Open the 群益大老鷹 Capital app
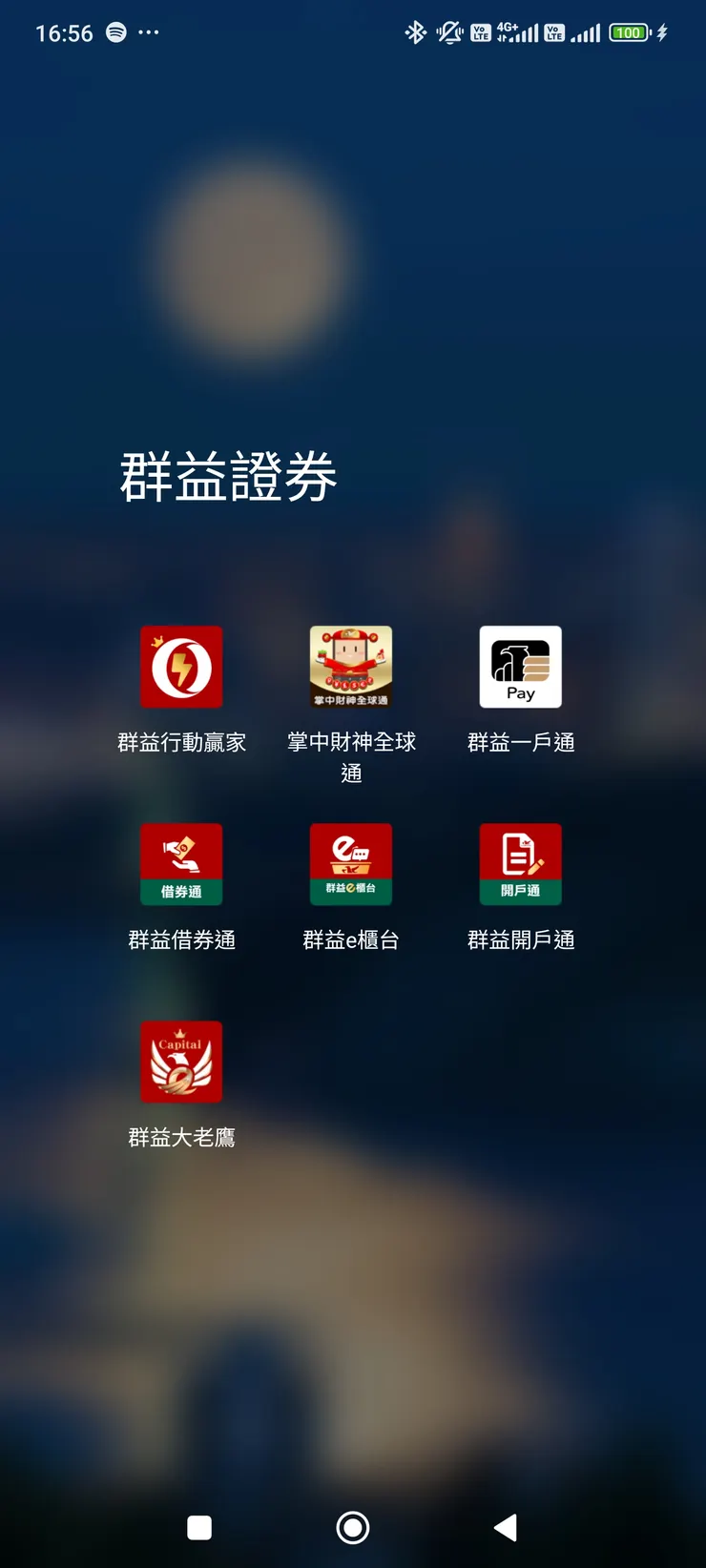706x1568 pixels. (x=181, y=1062)
